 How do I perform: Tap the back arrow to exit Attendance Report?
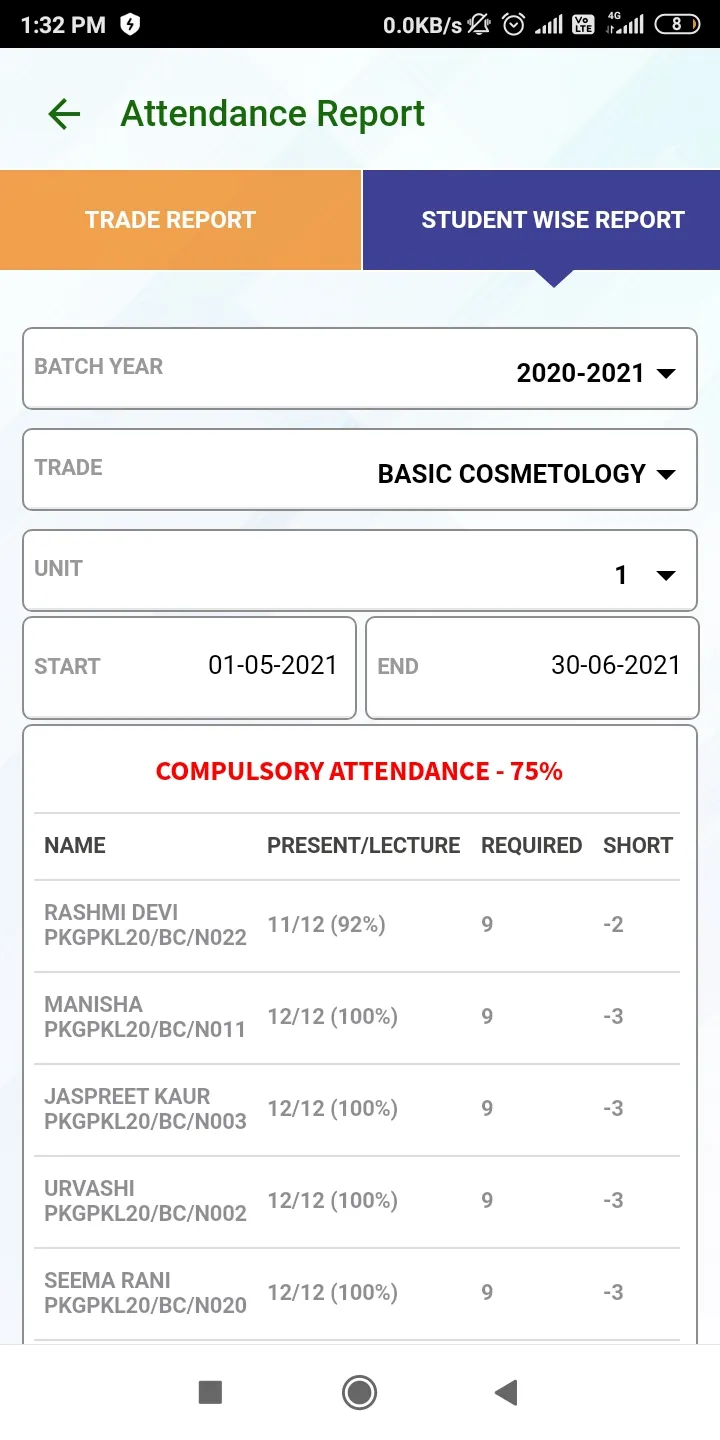tap(63, 113)
